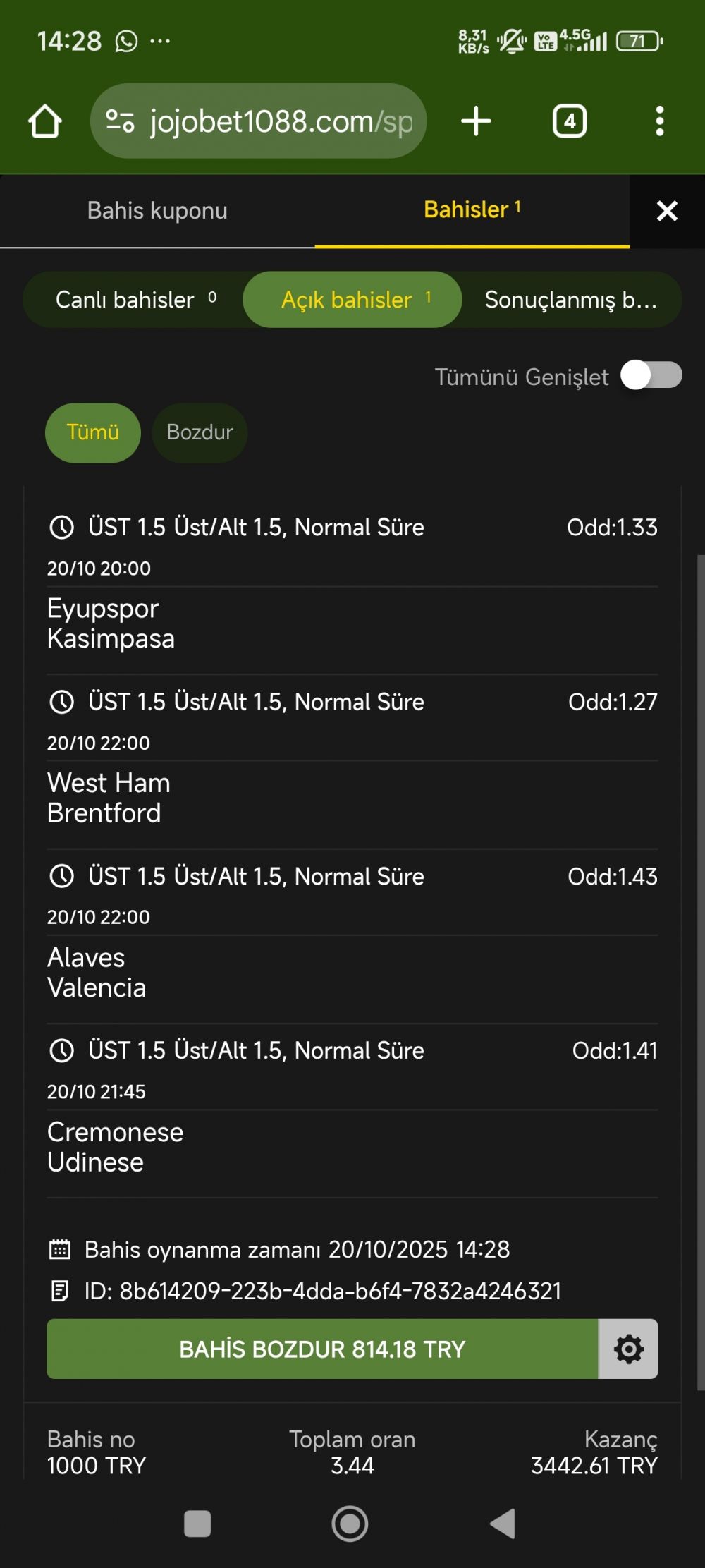Show Canlı bahisler
The height and width of the screenshot is (1568, 705).
[135, 300]
